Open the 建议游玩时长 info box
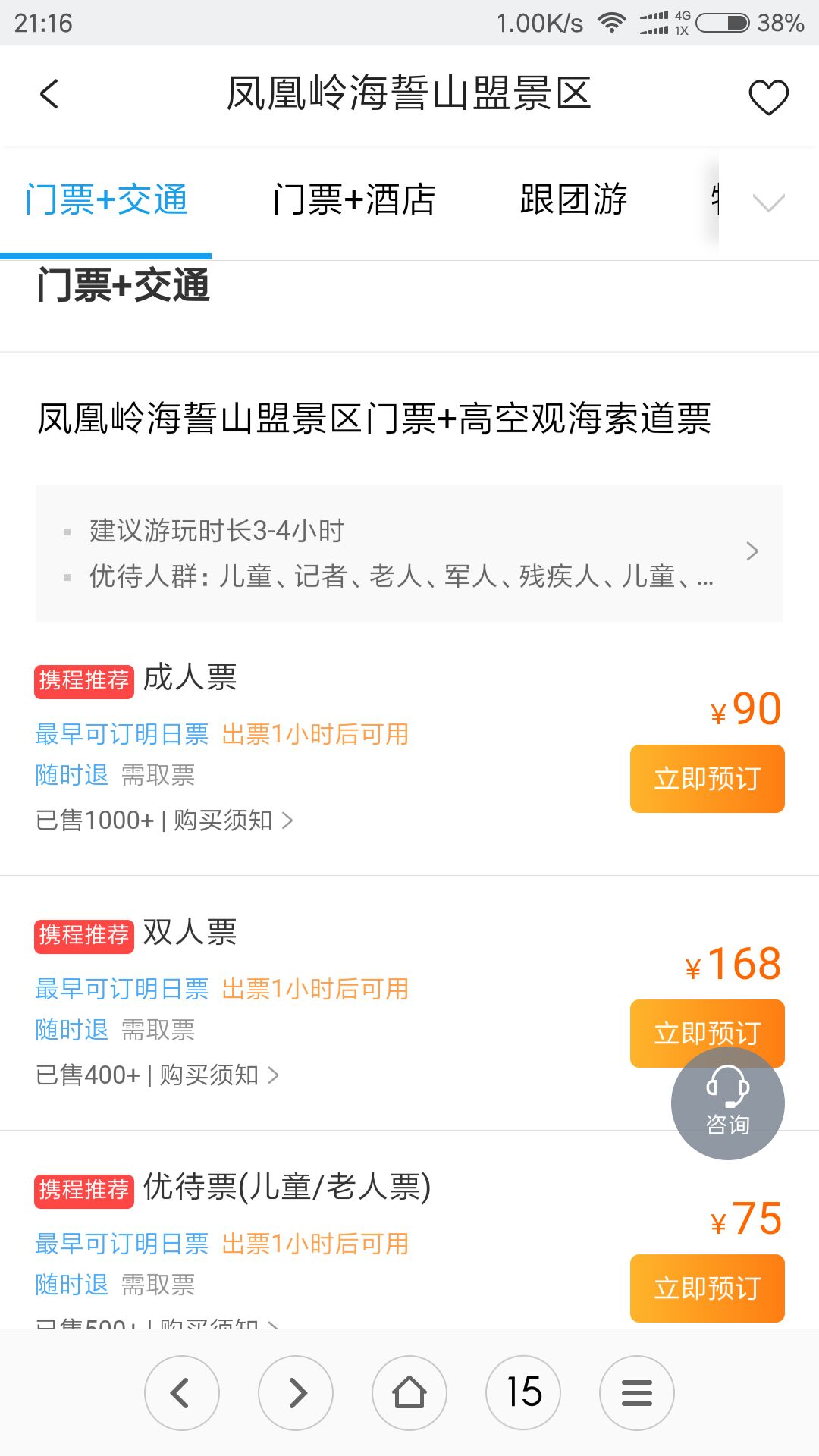The width and height of the screenshot is (819, 1456). pyautogui.click(x=409, y=554)
